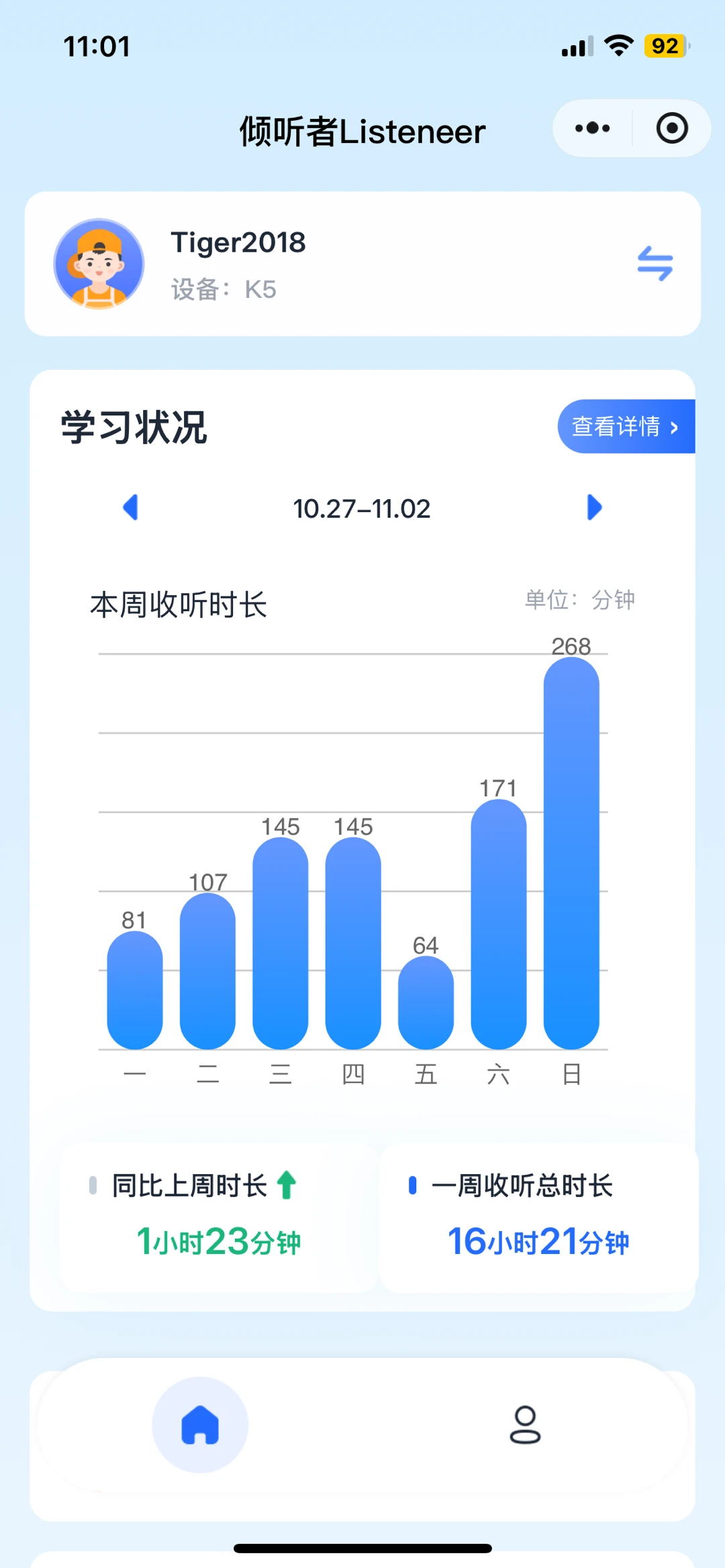Select Sunday's 268-minute bar in the chart
The image size is (725, 1568).
(571, 852)
